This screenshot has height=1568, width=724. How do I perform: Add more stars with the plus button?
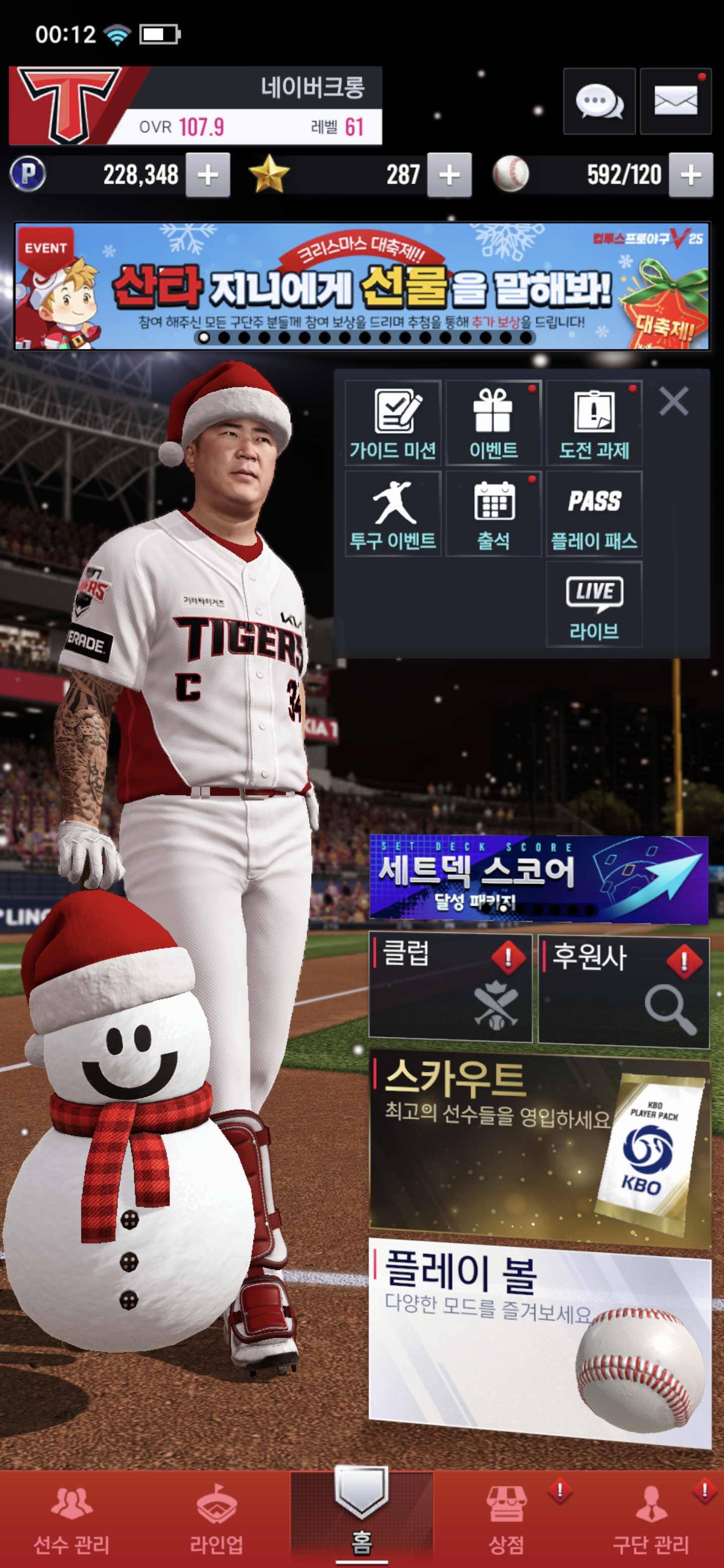point(449,175)
